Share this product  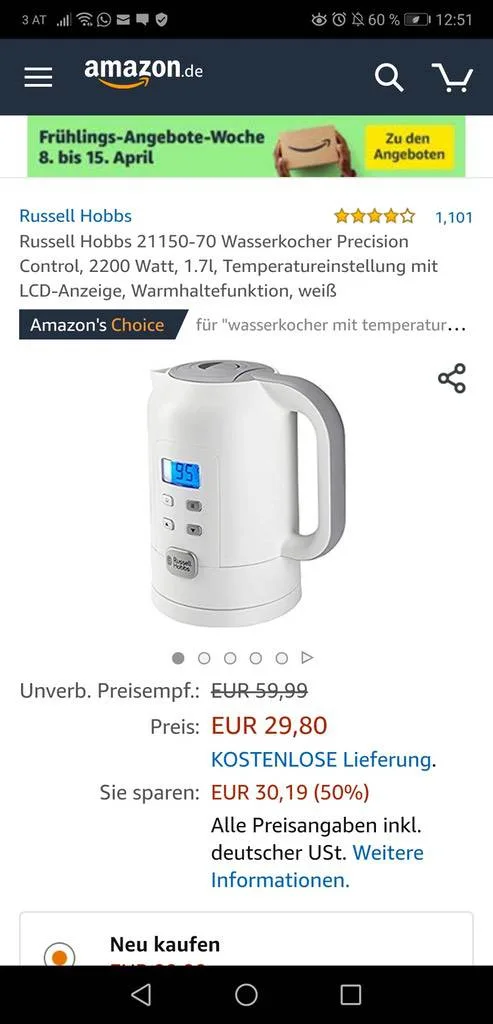pos(452,378)
